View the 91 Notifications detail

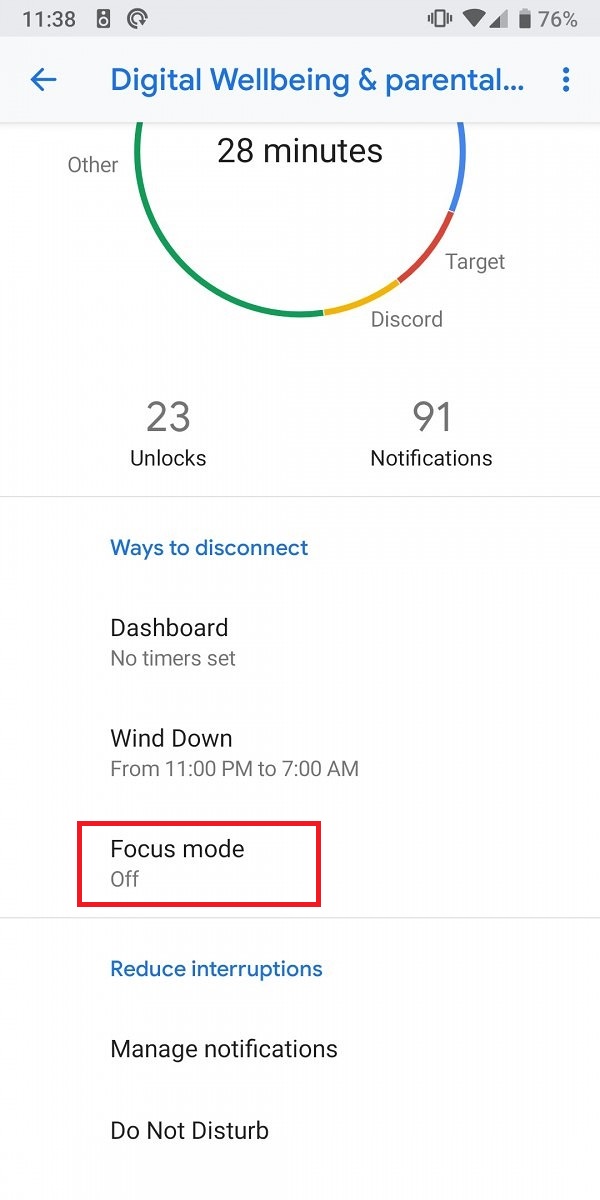point(431,434)
